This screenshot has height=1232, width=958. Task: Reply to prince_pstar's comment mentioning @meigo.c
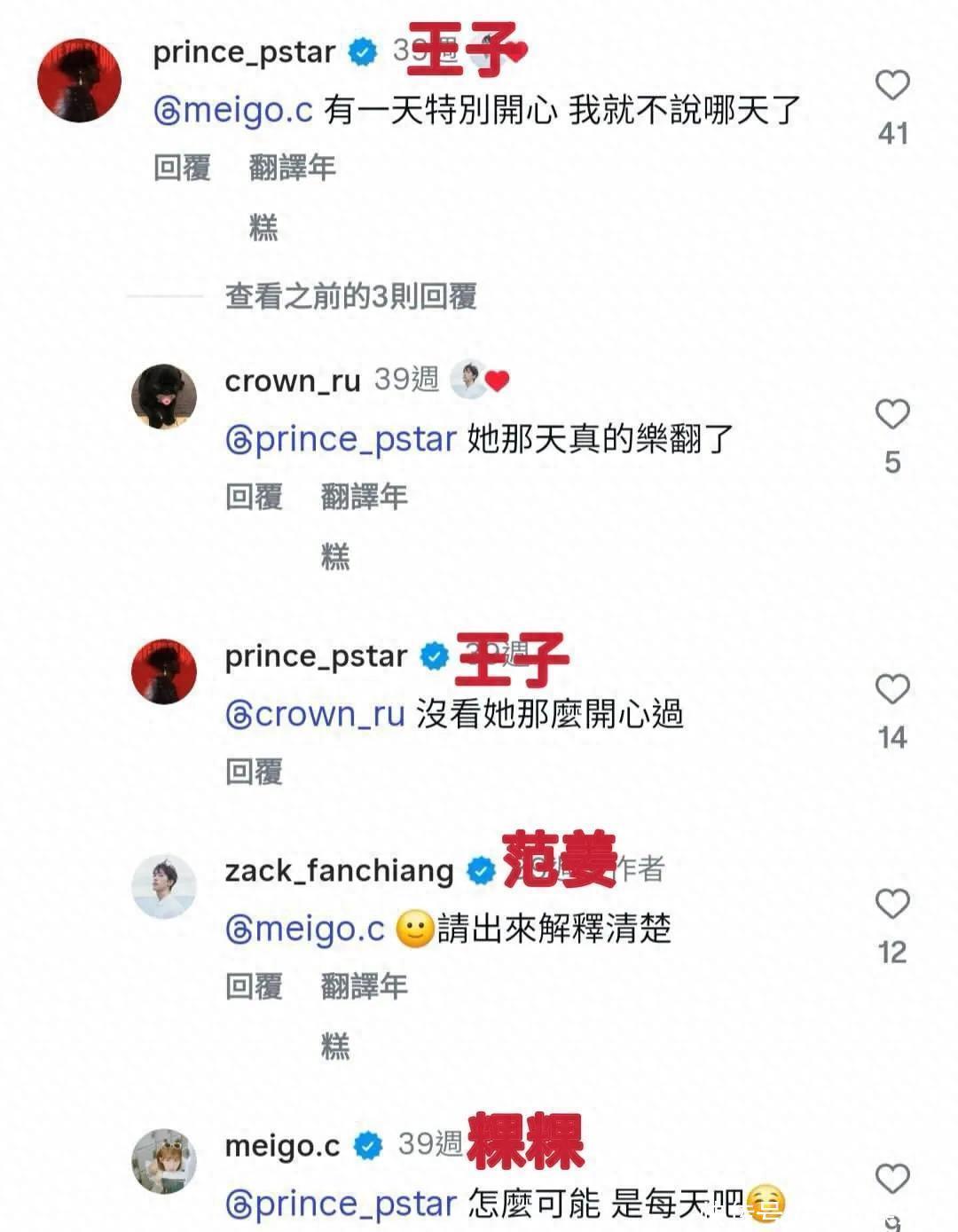[182, 167]
